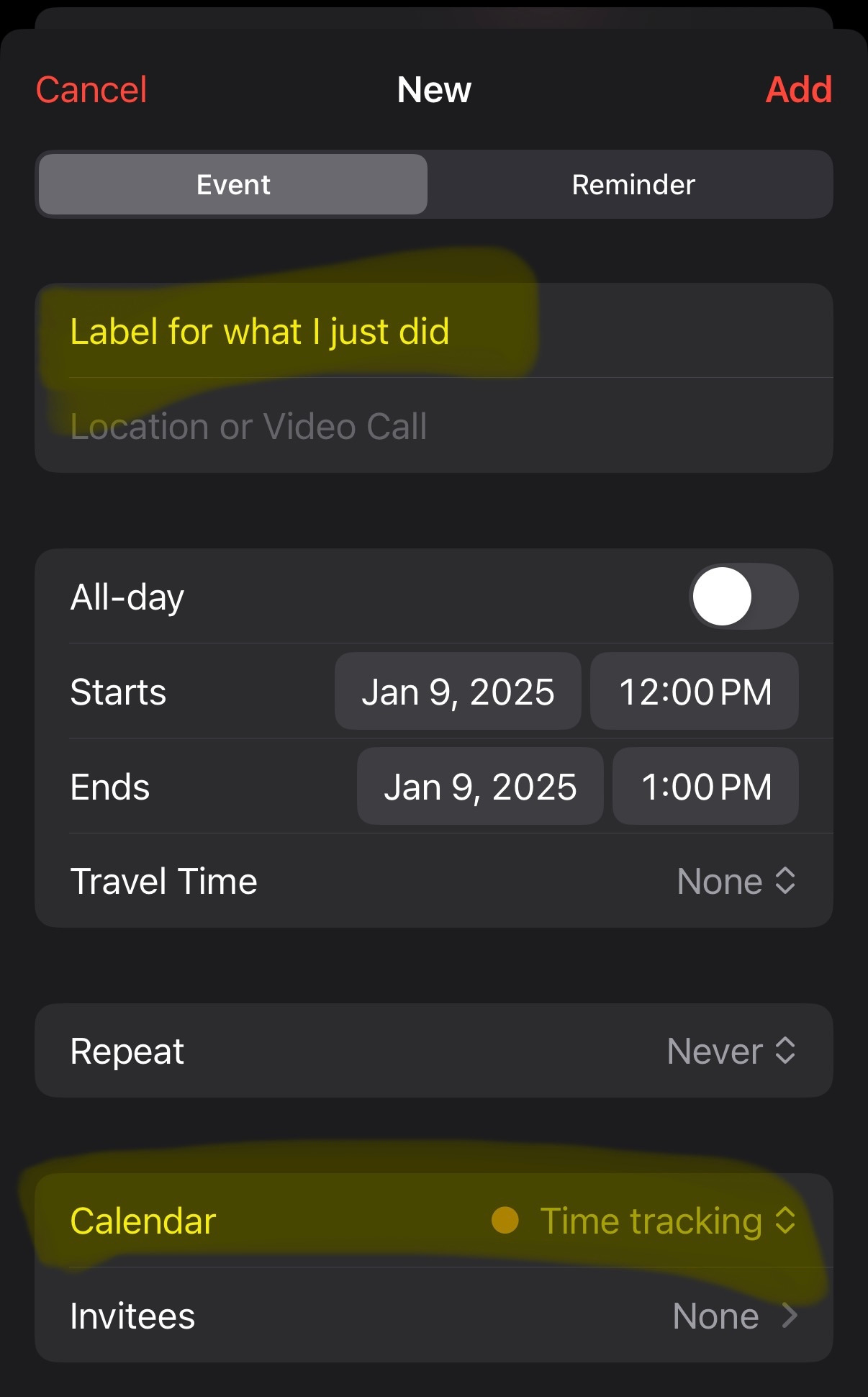868x1397 pixels.
Task: Tap the Location or Video Call field
Action: point(432,426)
